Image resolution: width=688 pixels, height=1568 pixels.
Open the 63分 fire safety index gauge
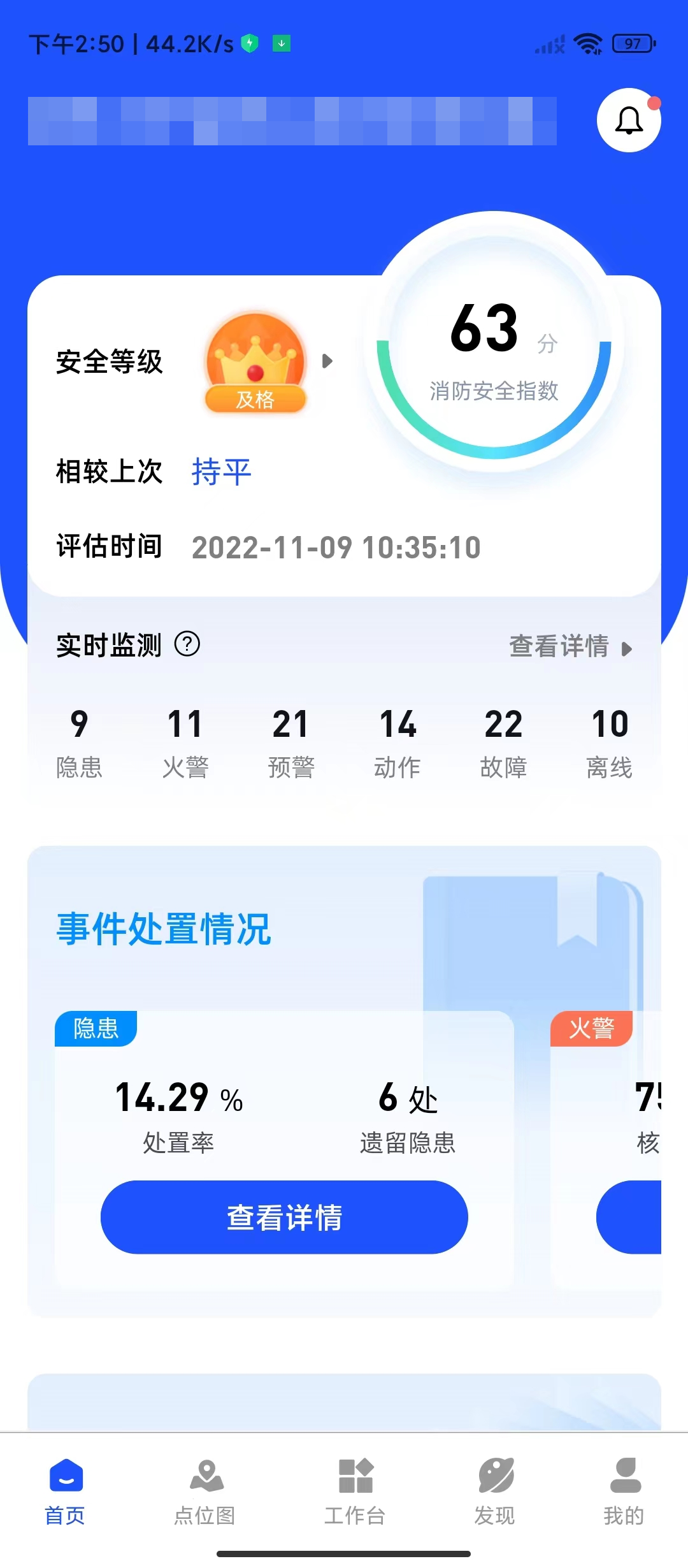point(494,344)
